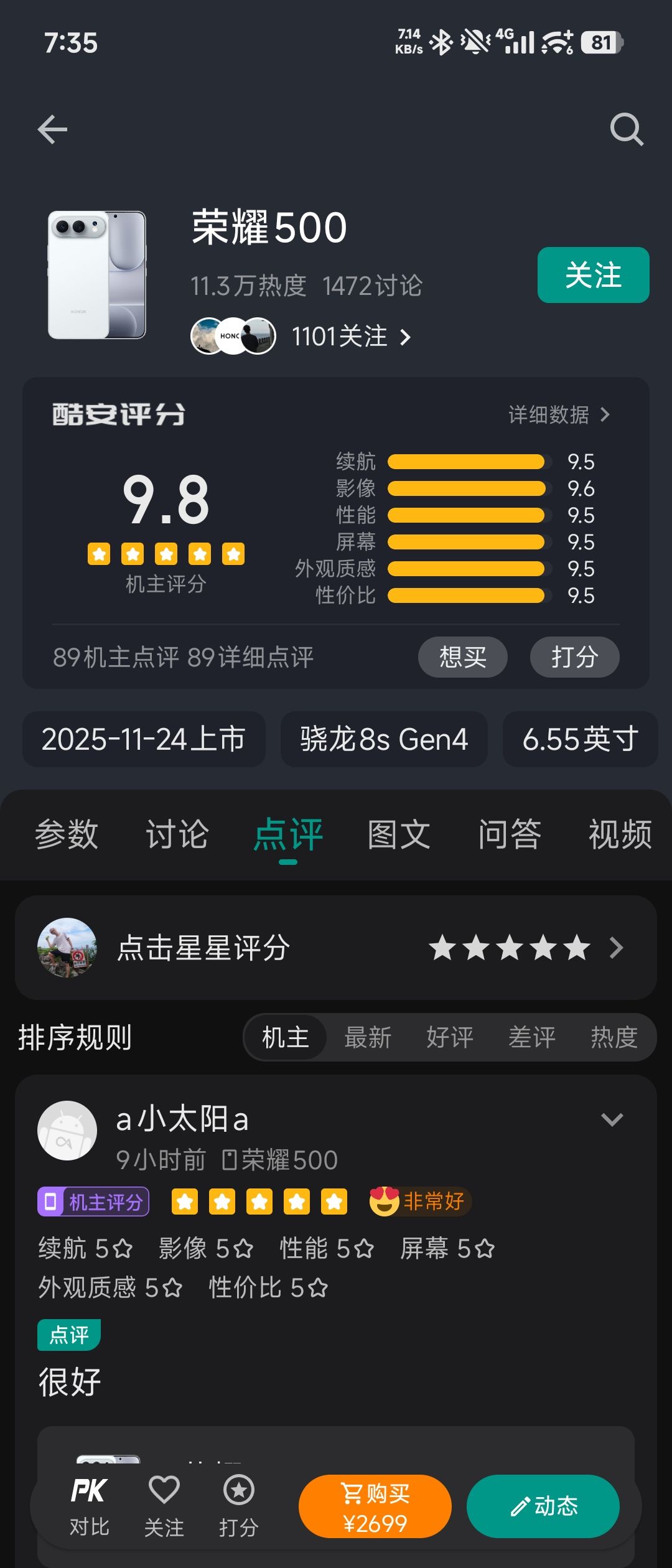Viewport: 672px width, 1568px height.
Task: Buy the phone for ¥2699
Action: (375, 1506)
